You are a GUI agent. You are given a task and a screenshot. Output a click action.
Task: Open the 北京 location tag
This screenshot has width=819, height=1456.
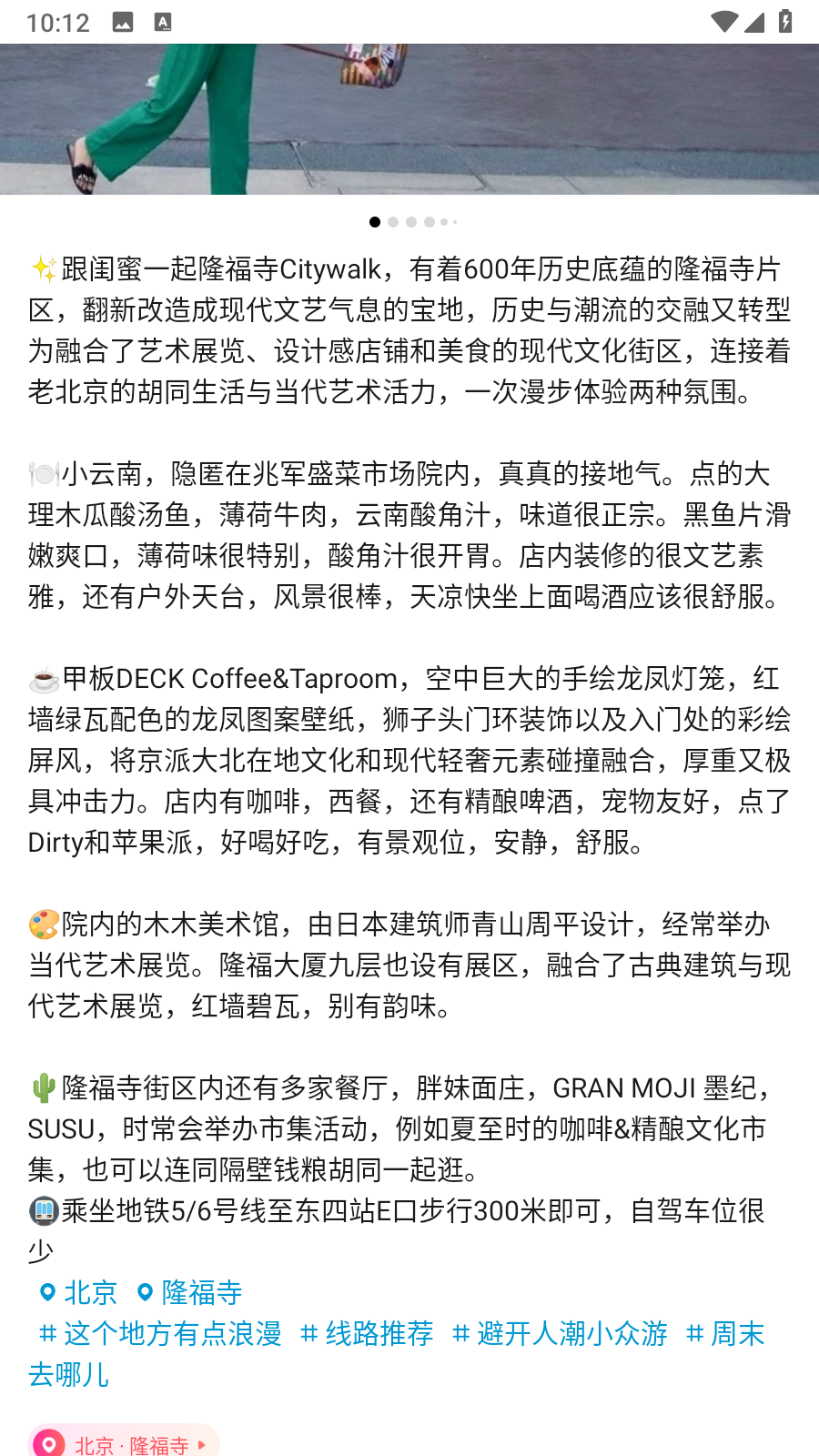[x=79, y=1292]
